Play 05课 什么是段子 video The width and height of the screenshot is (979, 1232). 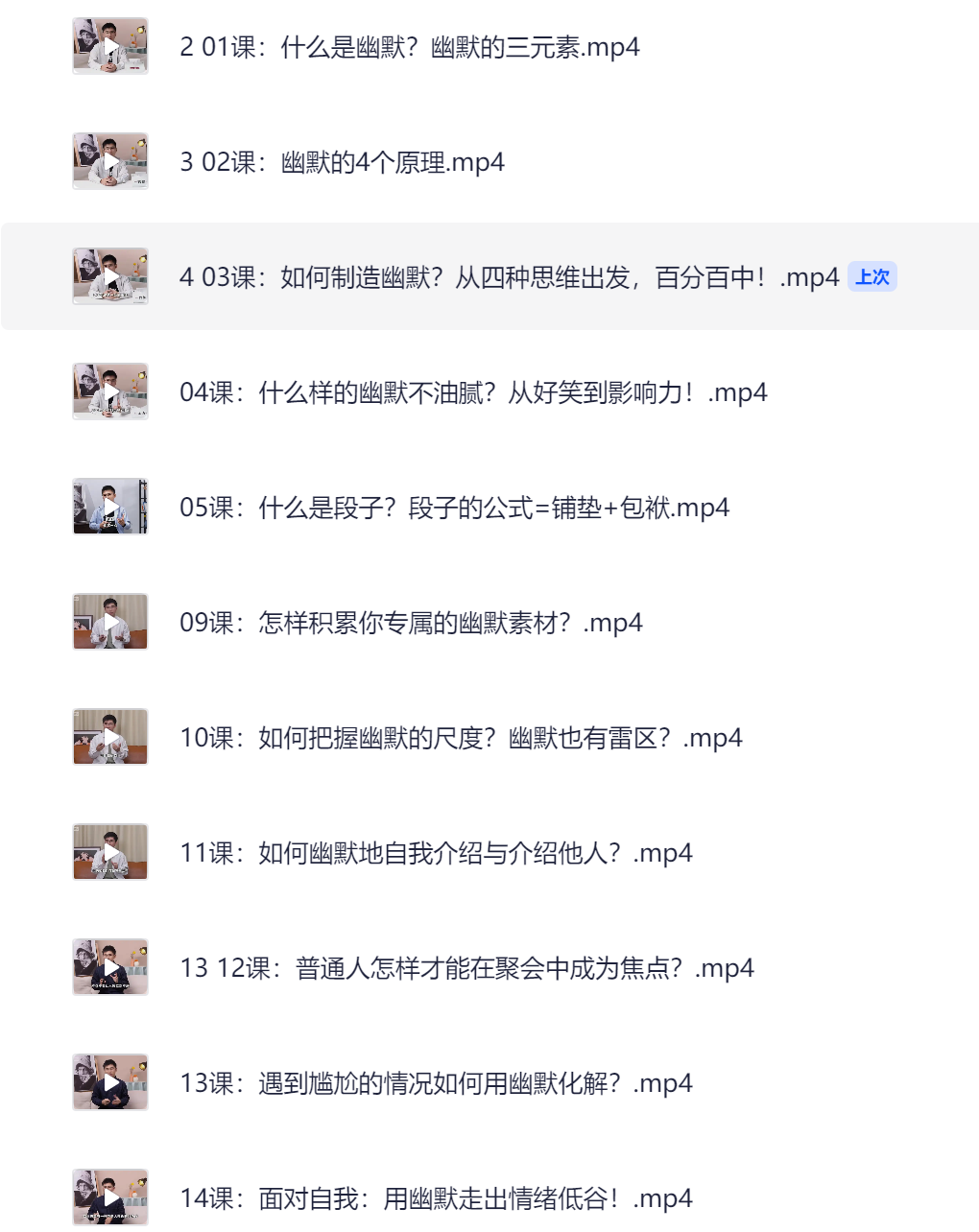point(454,508)
